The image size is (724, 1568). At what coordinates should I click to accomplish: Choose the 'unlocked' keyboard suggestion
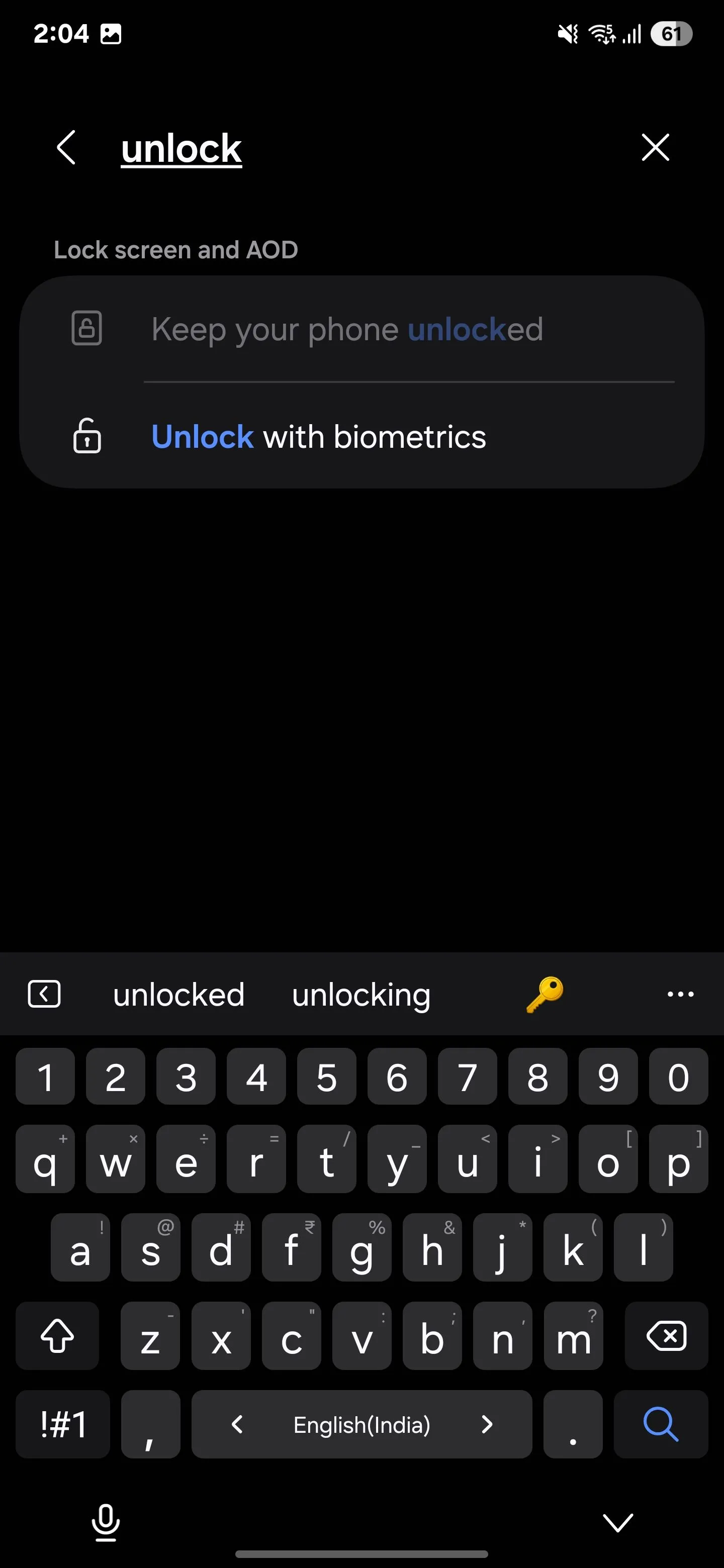point(178,995)
